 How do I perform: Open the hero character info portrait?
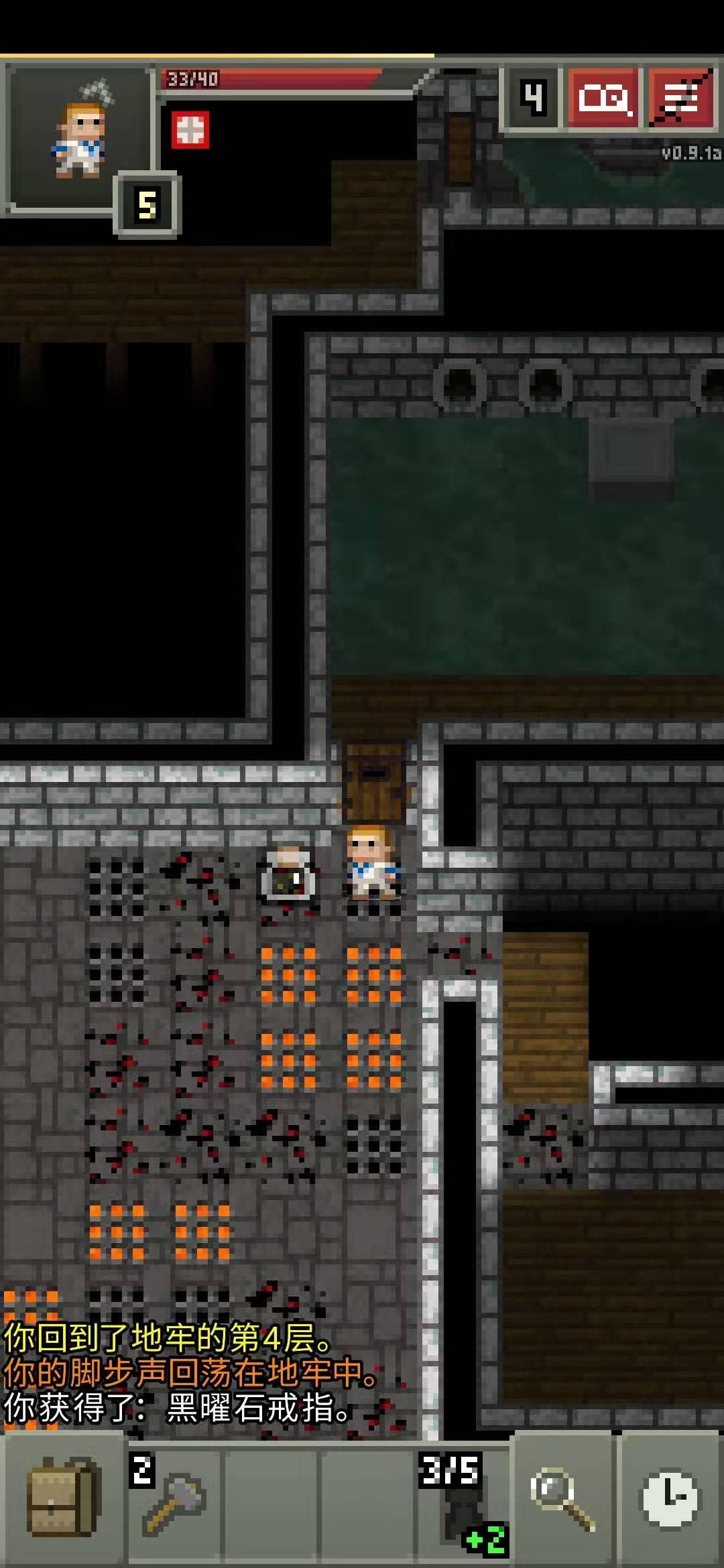tap(79, 139)
